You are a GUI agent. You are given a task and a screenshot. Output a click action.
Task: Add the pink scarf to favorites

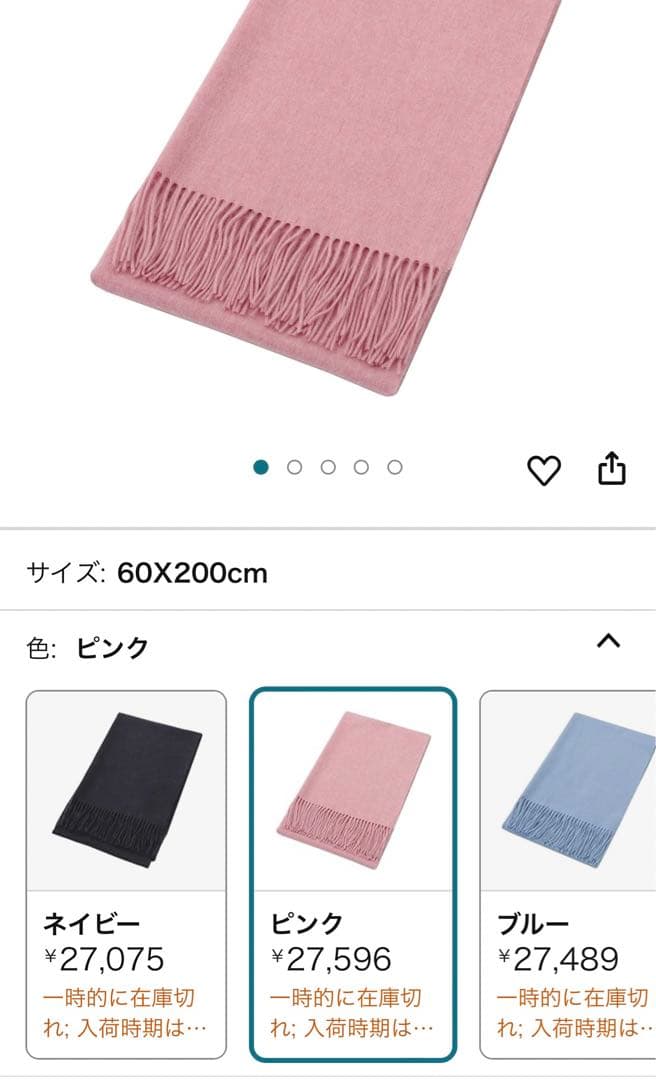pyautogui.click(x=544, y=469)
